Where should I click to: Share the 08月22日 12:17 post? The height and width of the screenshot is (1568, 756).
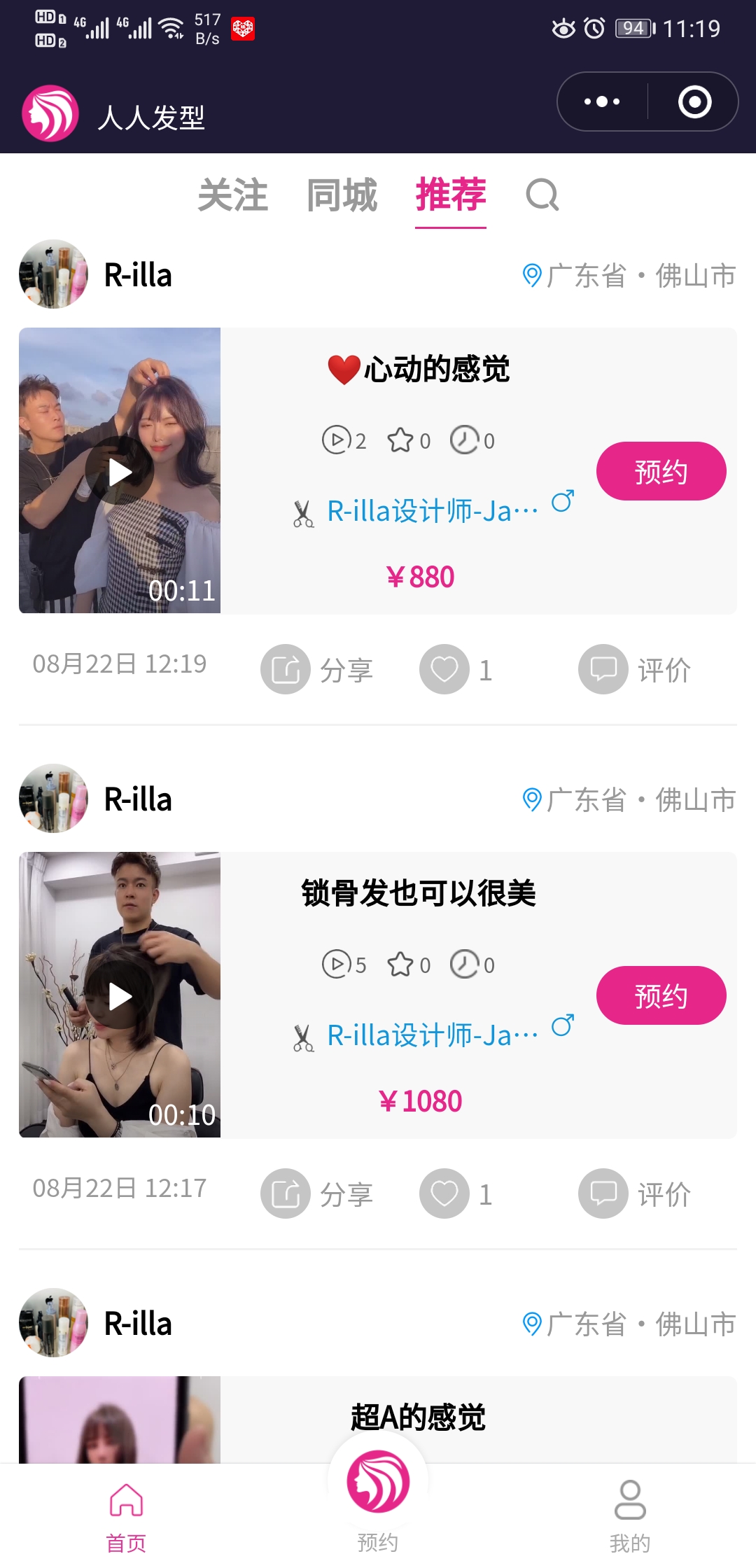[x=317, y=1193]
